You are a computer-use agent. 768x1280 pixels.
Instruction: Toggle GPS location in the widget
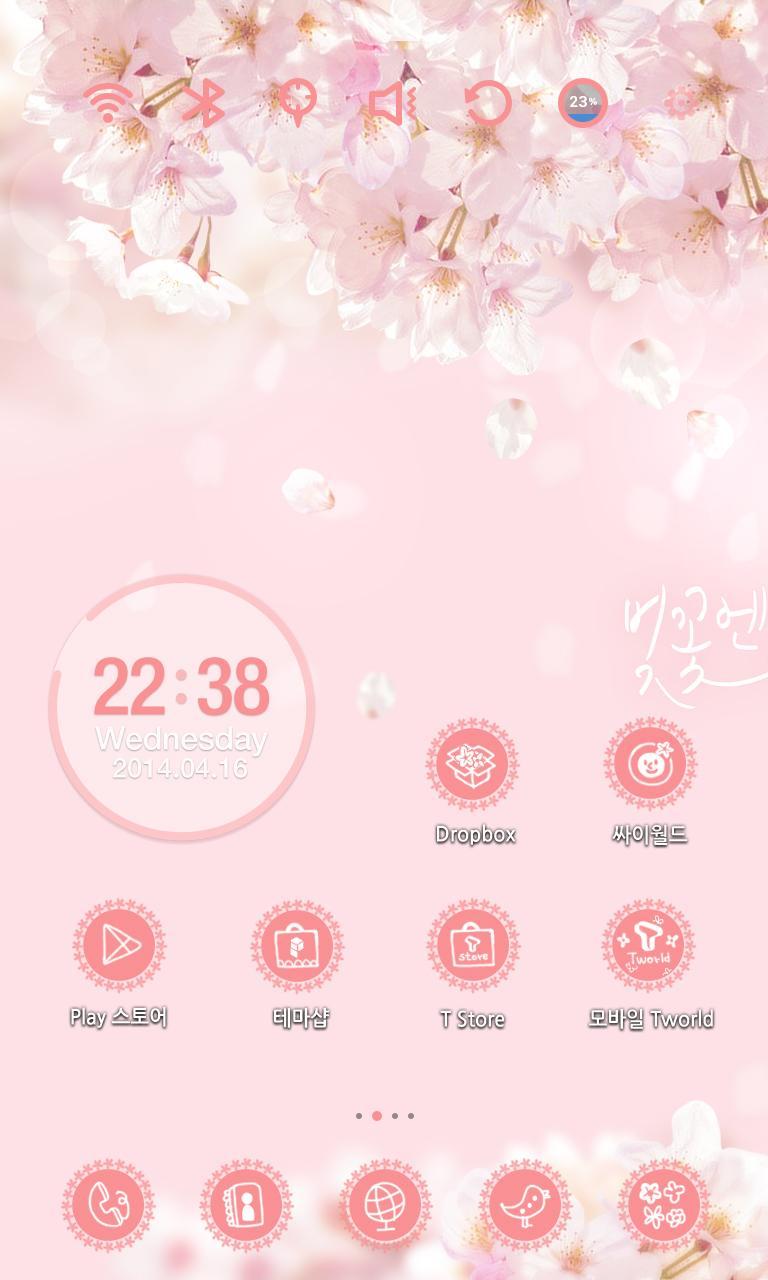[297, 103]
